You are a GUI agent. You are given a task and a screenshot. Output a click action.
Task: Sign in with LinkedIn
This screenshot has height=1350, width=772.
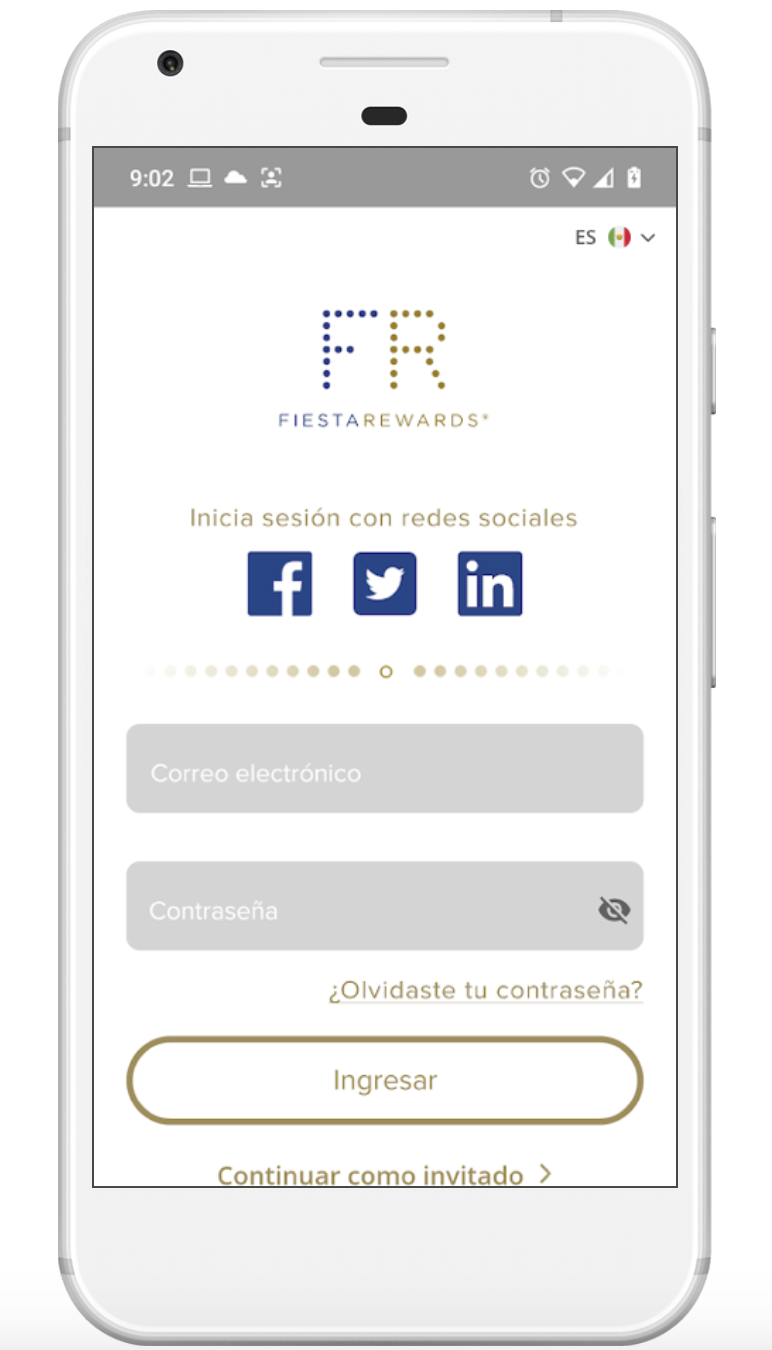pos(490,584)
